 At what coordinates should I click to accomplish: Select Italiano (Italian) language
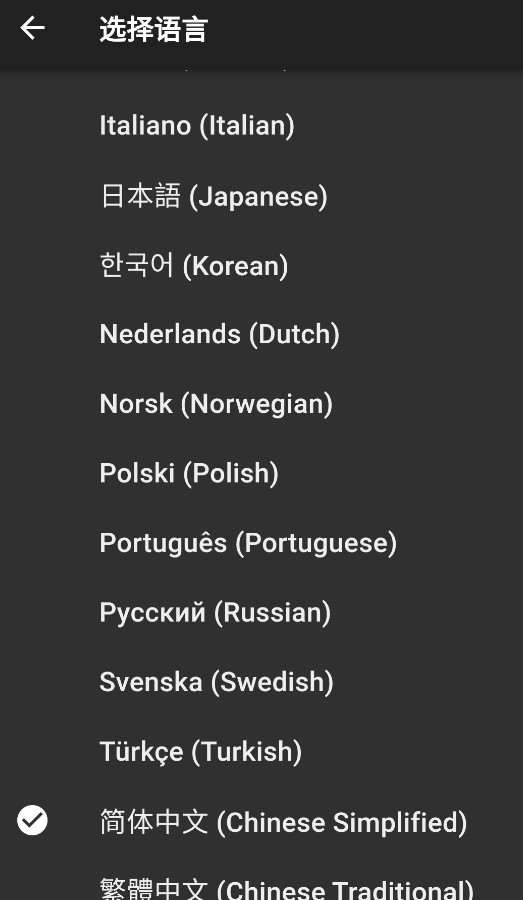coord(261,125)
